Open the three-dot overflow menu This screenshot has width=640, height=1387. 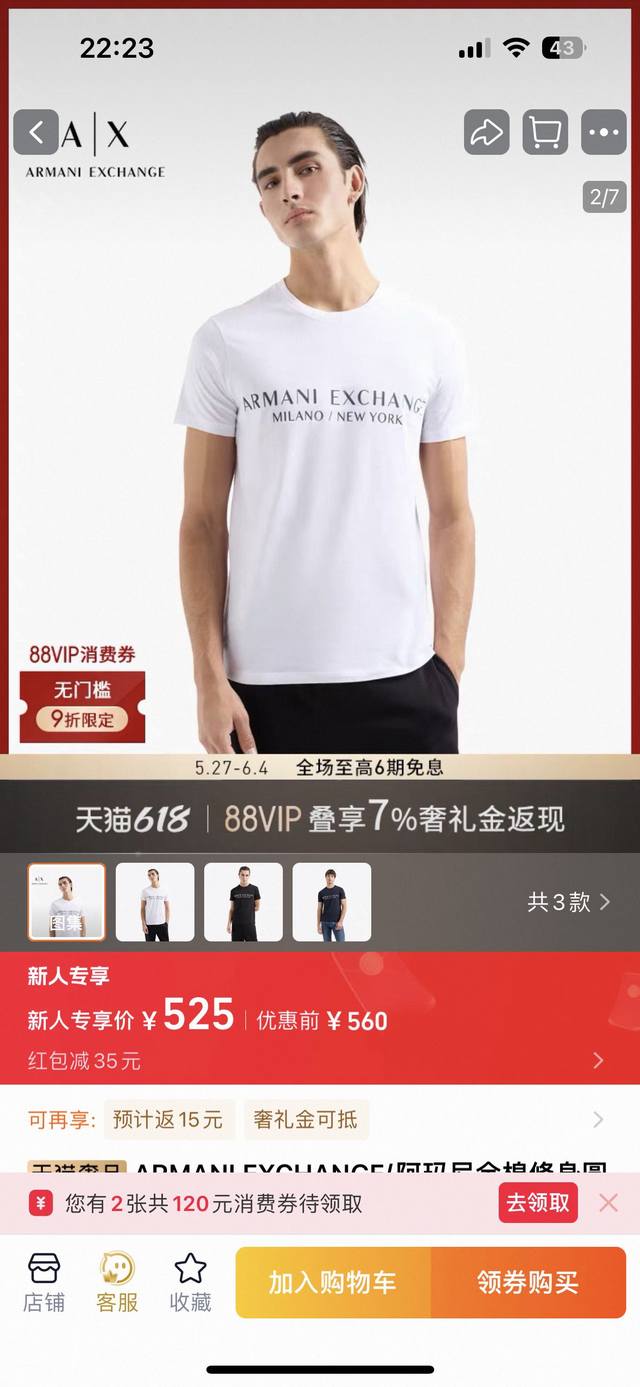[604, 132]
